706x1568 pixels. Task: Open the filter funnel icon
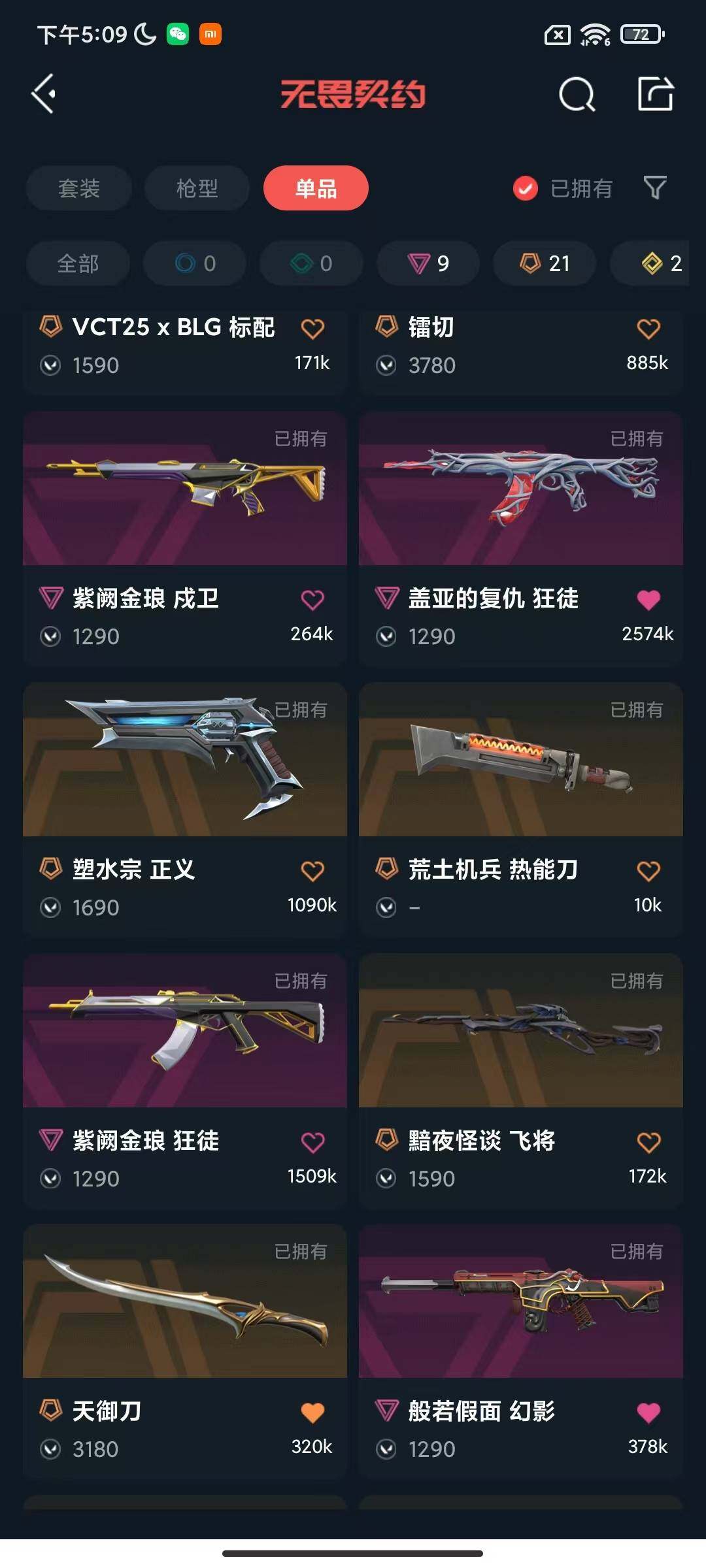(x=655, y=188)
